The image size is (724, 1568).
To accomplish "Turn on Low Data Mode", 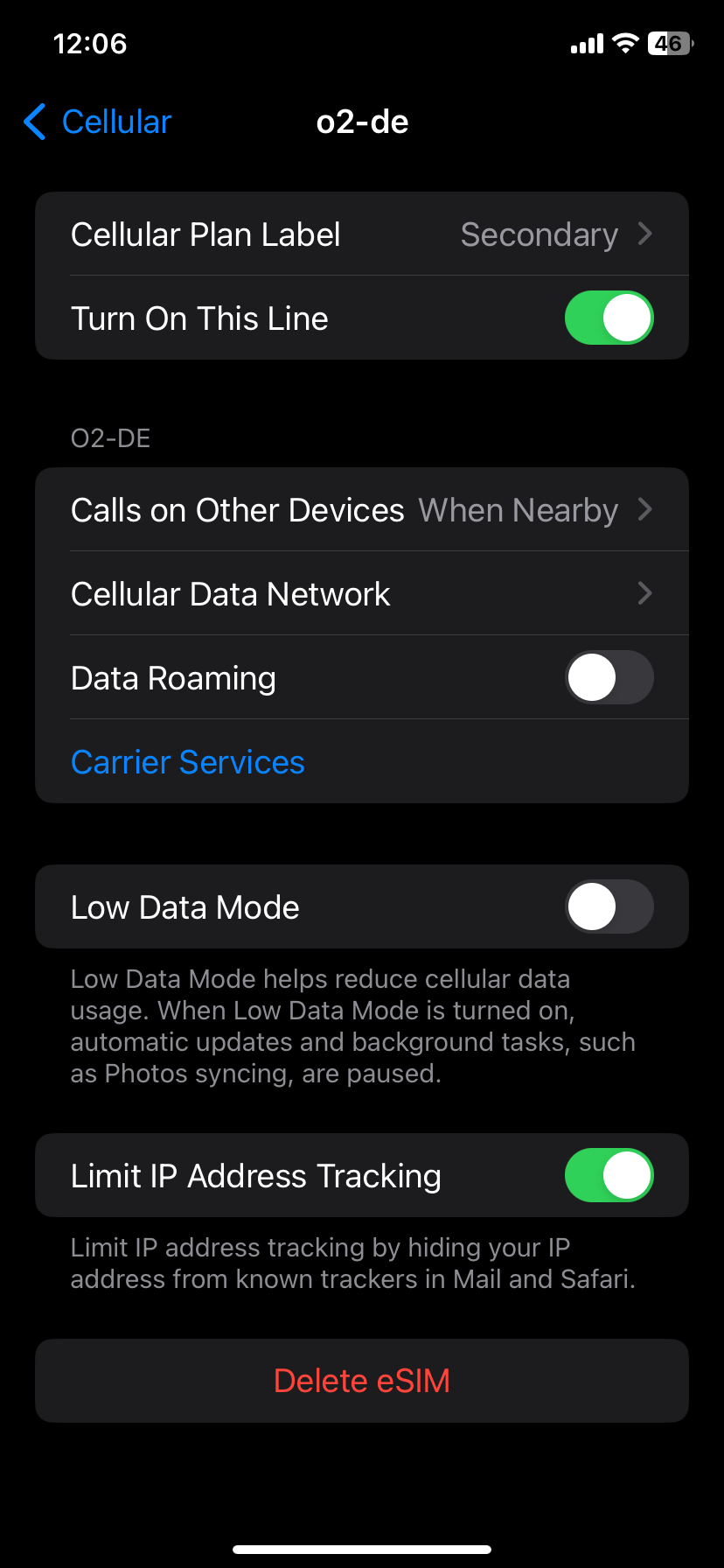I will [x=609, y=906].
